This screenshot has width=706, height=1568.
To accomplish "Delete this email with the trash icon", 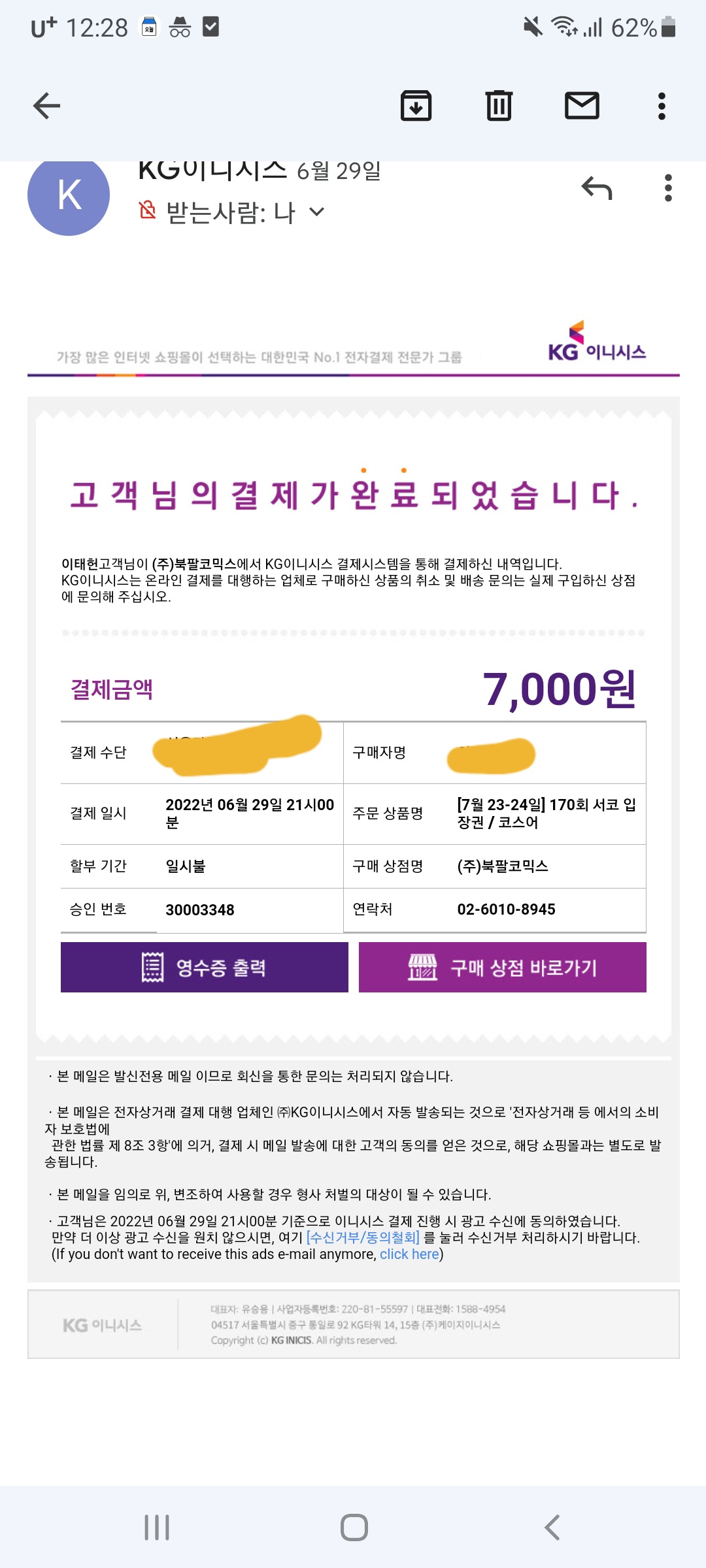I will pyautogui.click(x=499, y=106).
